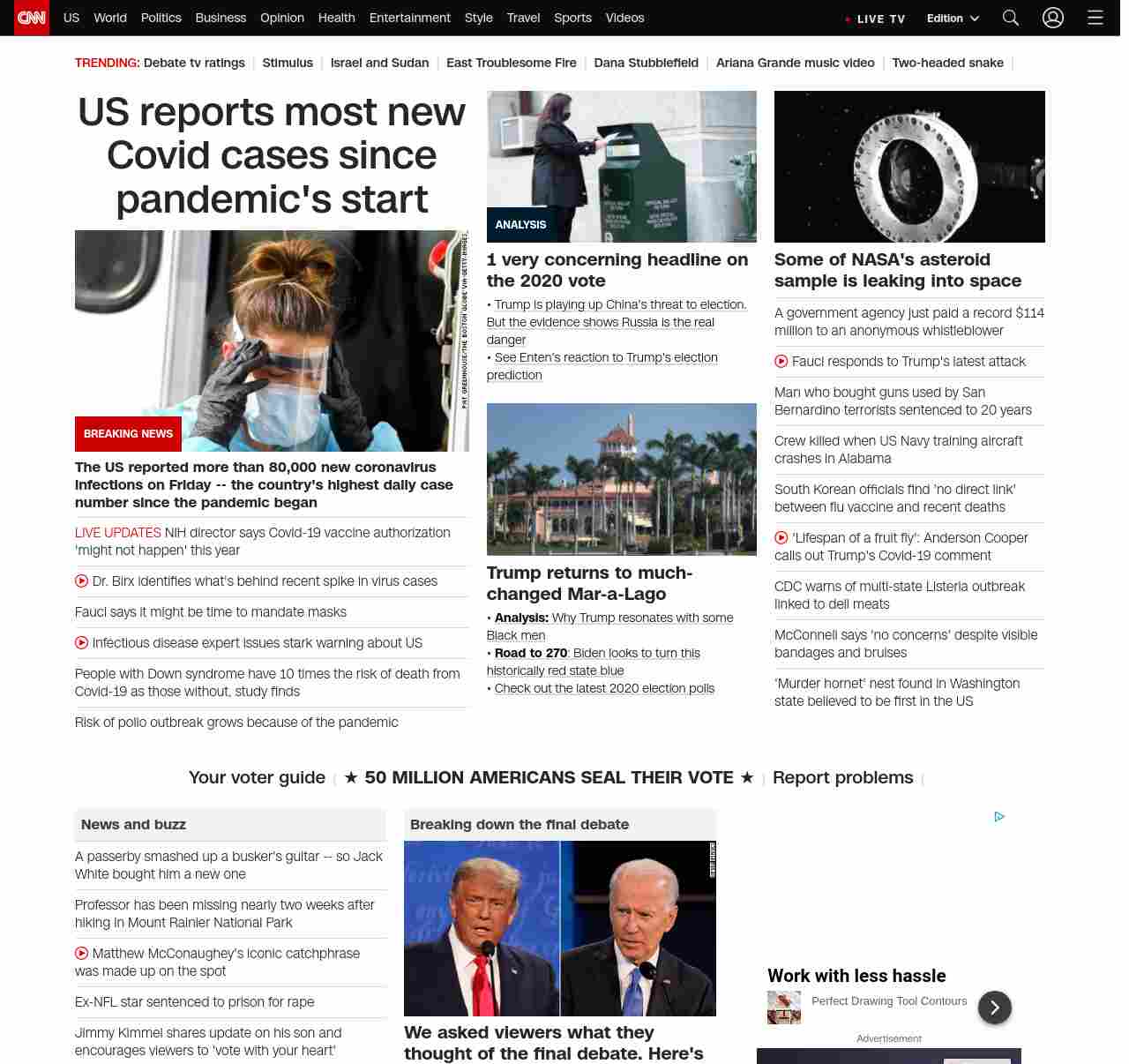Open the user account icon
This screenshot has height=1064, width=1129.
point(1053,18)
